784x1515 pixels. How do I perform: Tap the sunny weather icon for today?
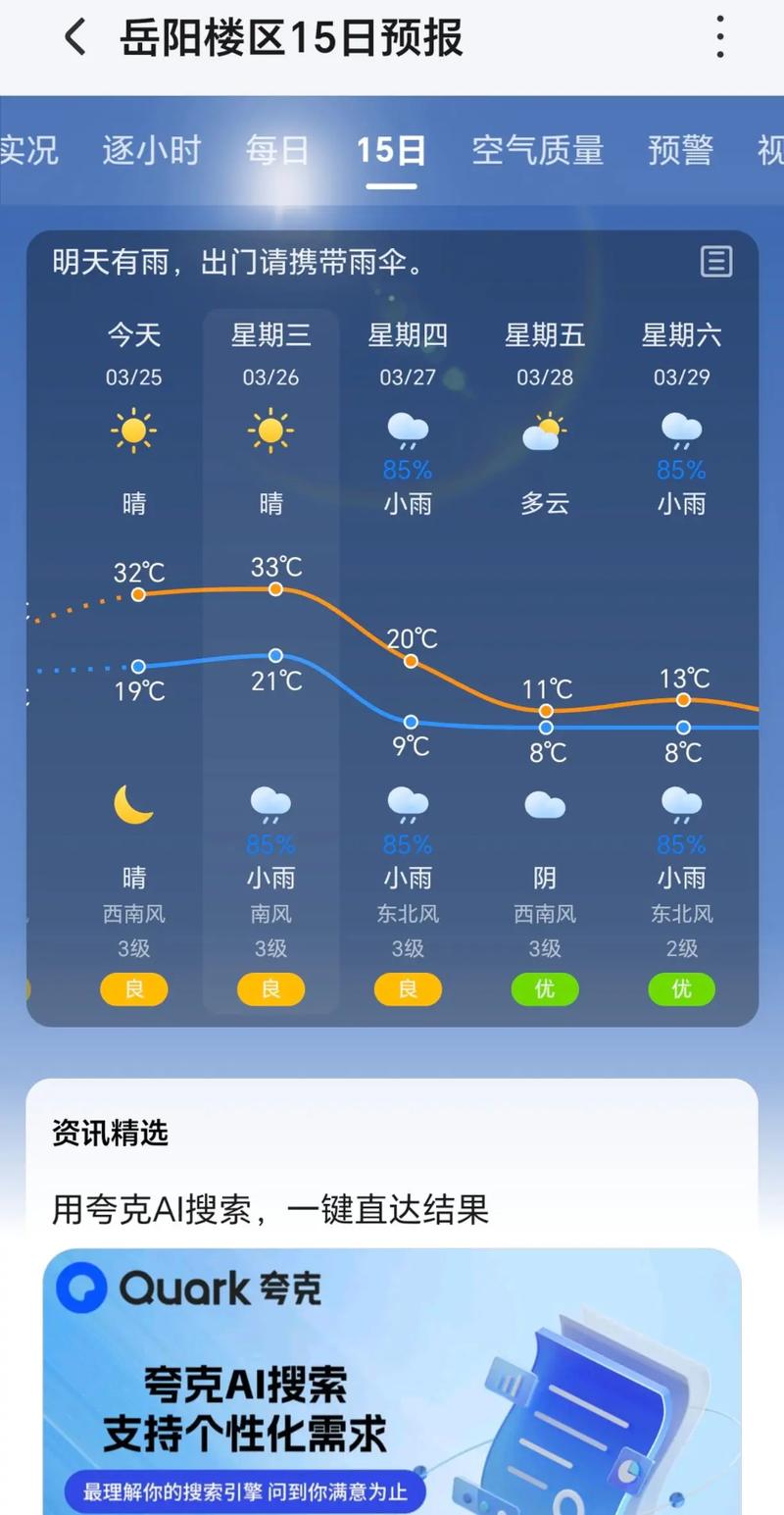click(134, 429)
